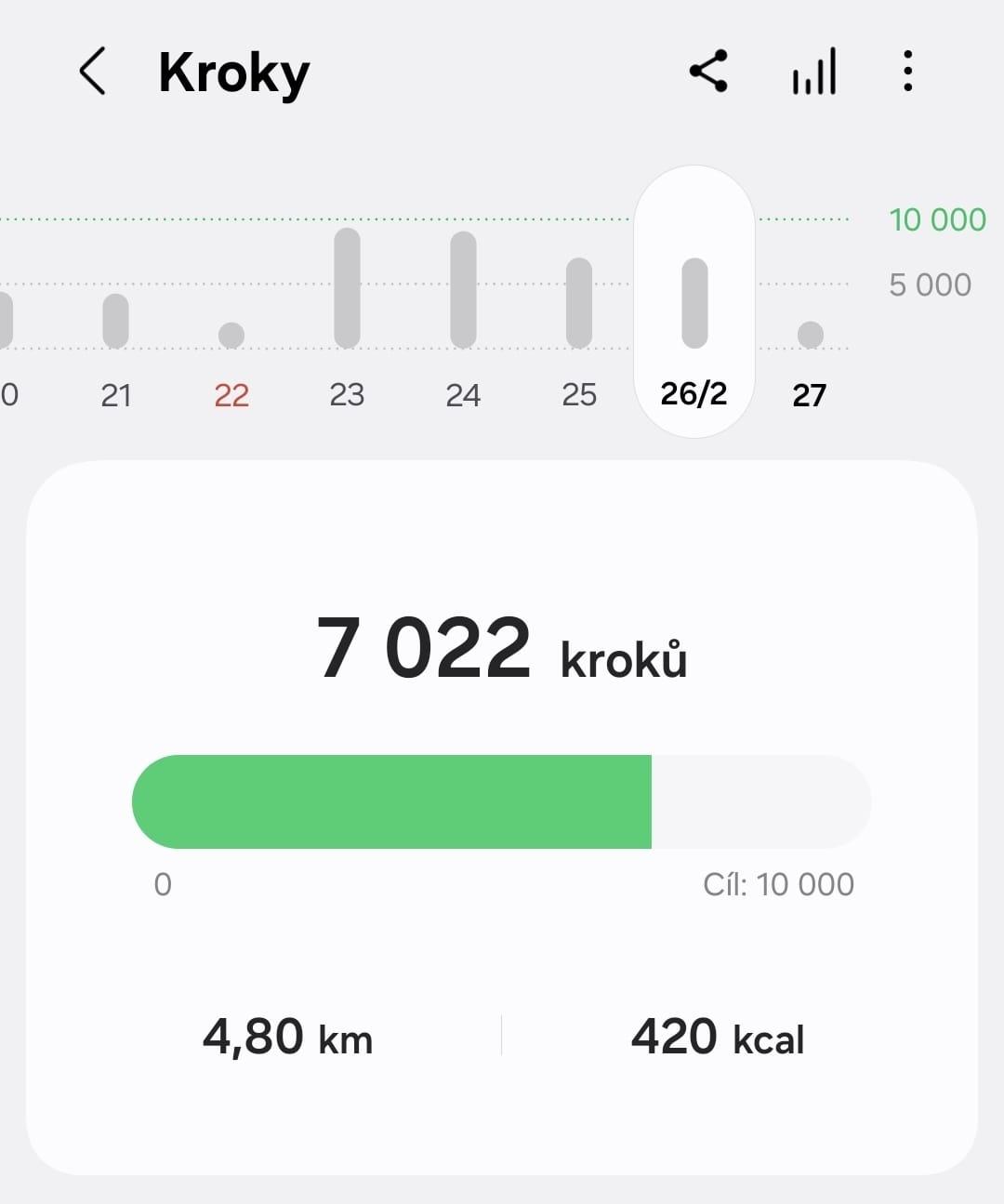Go back from the Kroky screen
The height and width of the screenshot is (1204, 1004).
click(92, 72)
